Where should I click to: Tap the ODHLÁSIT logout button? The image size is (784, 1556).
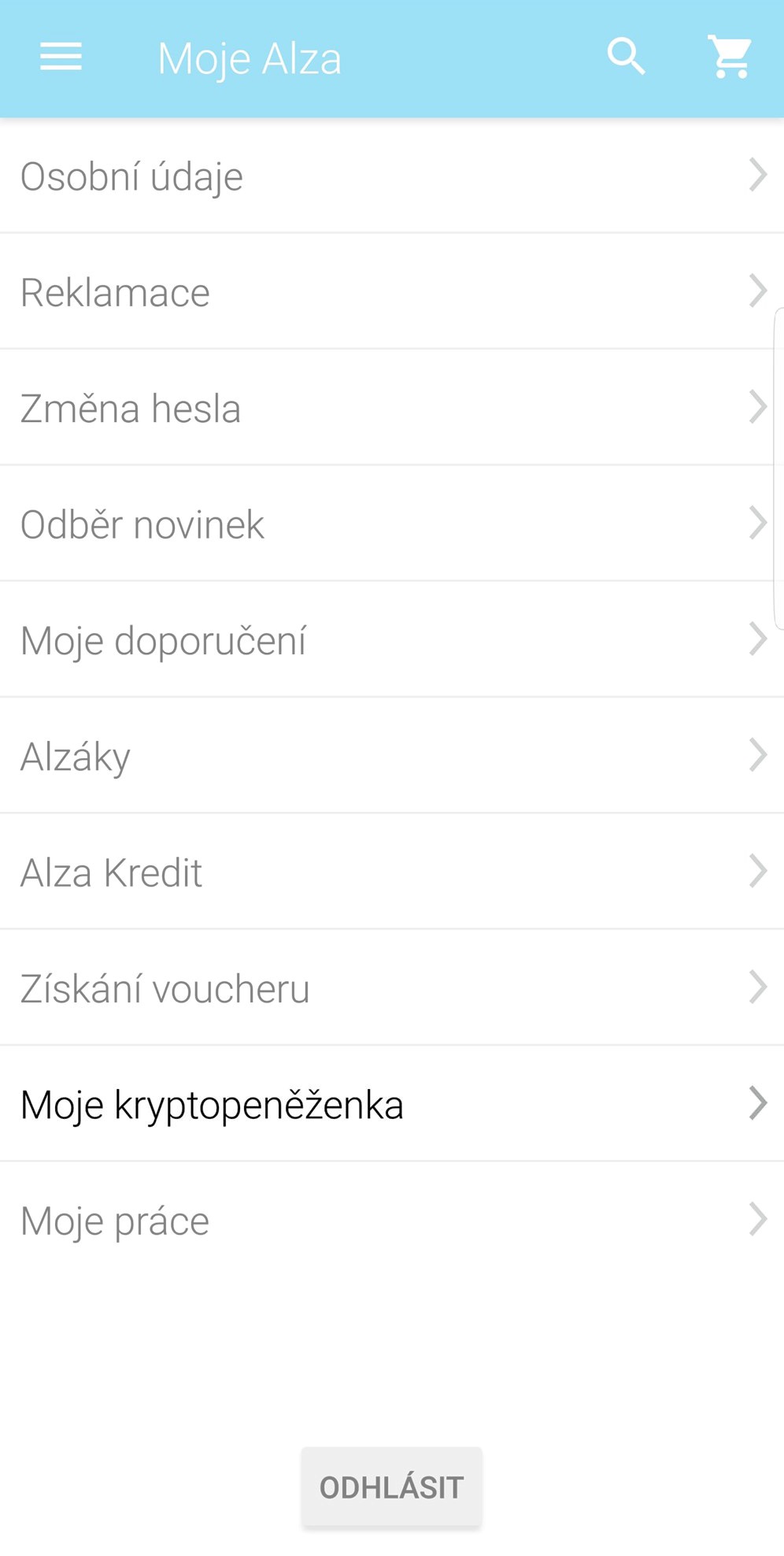[x=391, y=1487]
